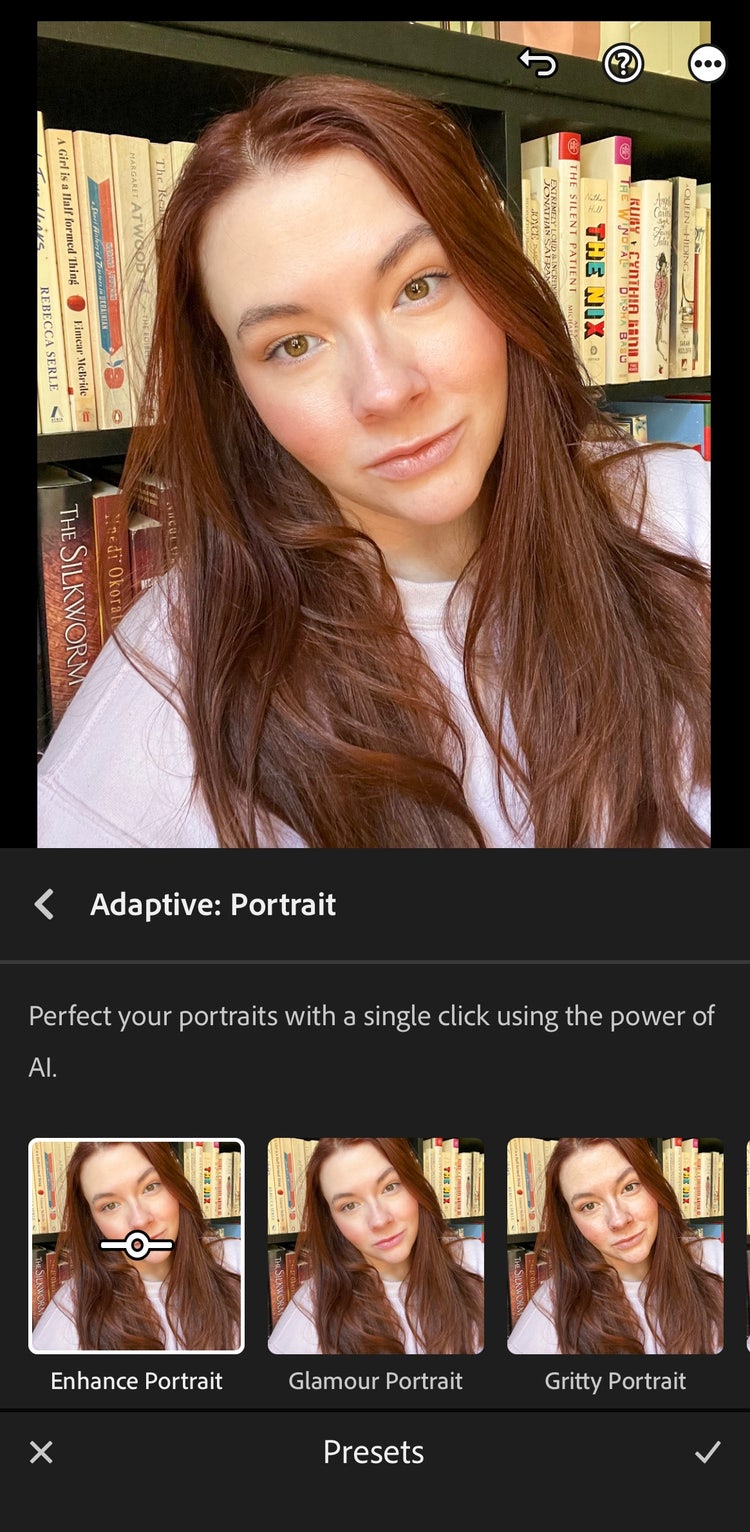This screenshot has height=1532, width=750.
Task: Tap the Adaptive: Portrait header title
Action: 213,903
